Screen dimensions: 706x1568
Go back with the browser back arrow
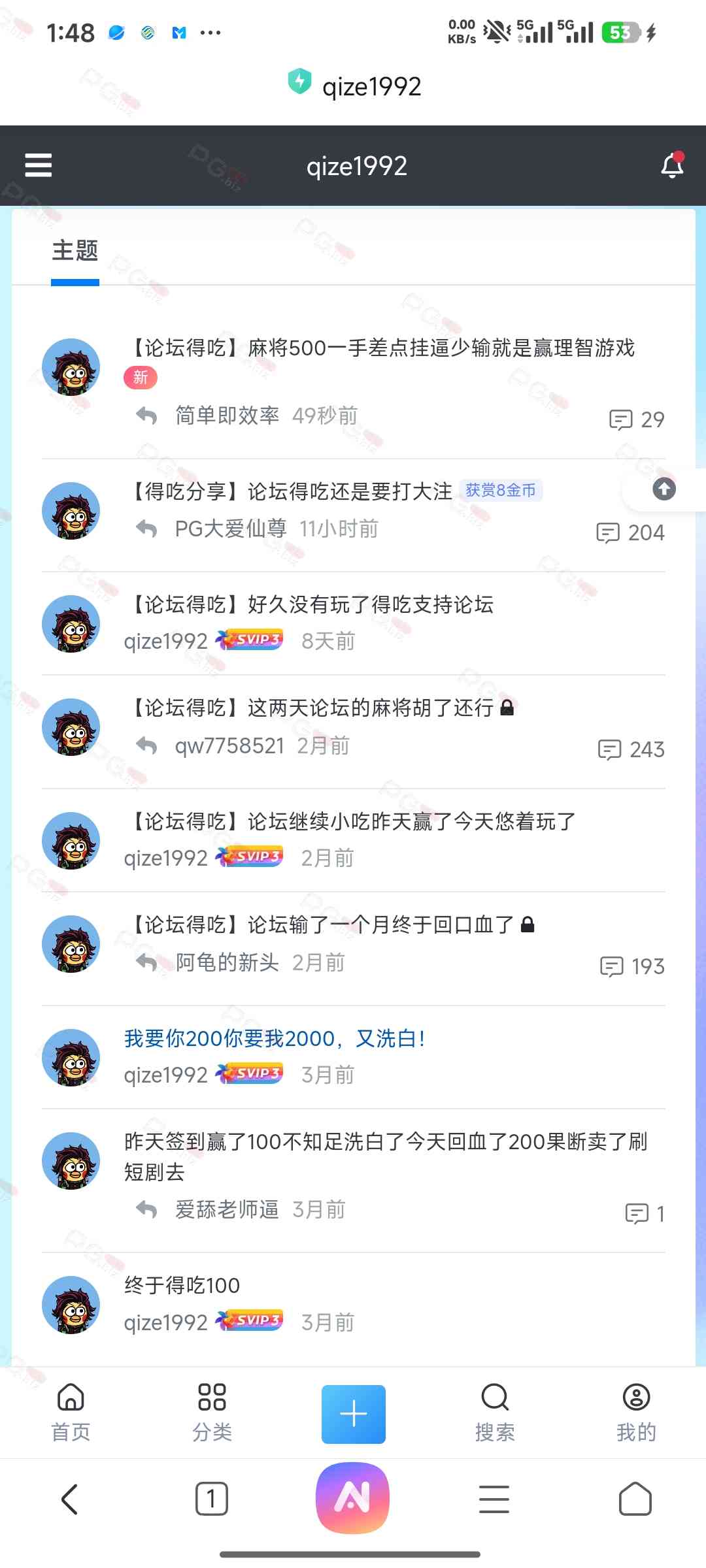point(70,1499)
